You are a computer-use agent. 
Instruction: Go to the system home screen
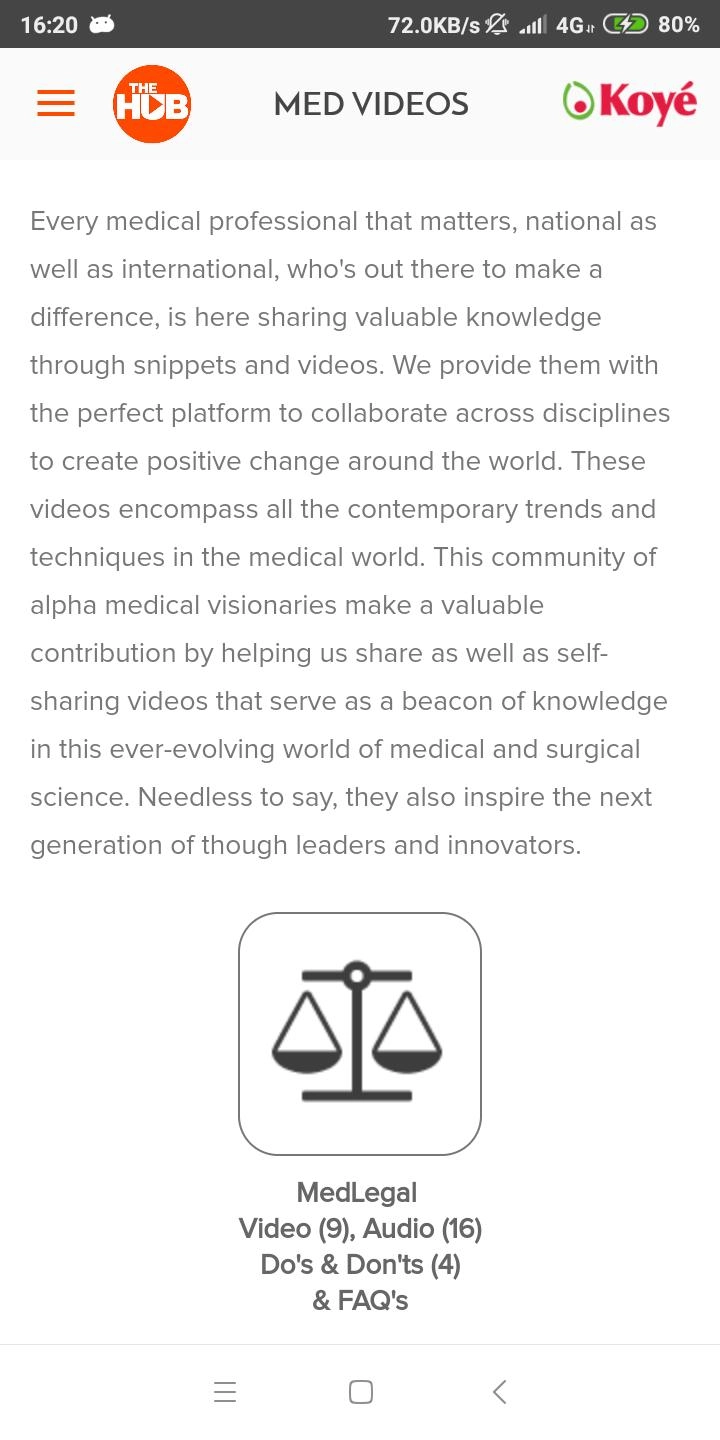[x=361, y=1391]
